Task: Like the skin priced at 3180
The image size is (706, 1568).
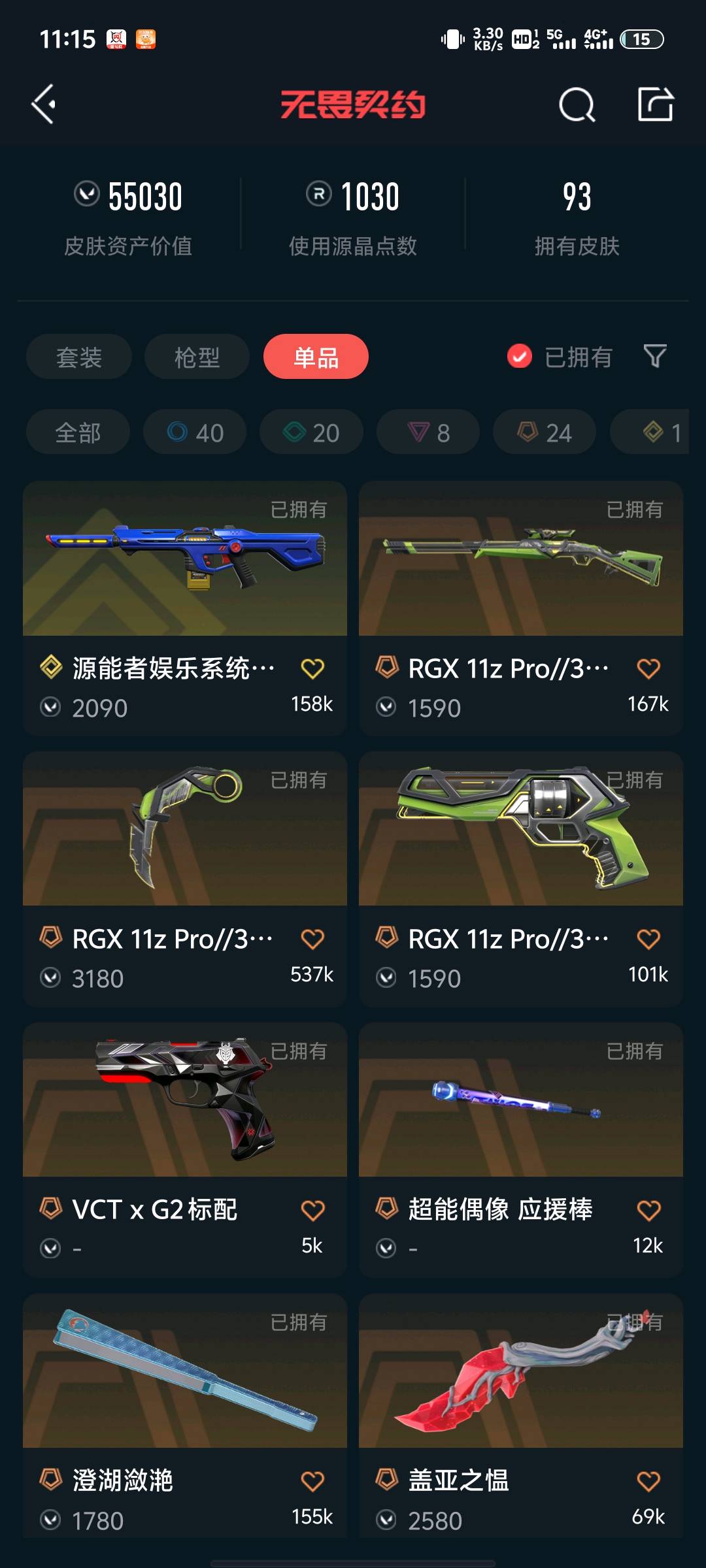Action: click(x=312, y=939)
